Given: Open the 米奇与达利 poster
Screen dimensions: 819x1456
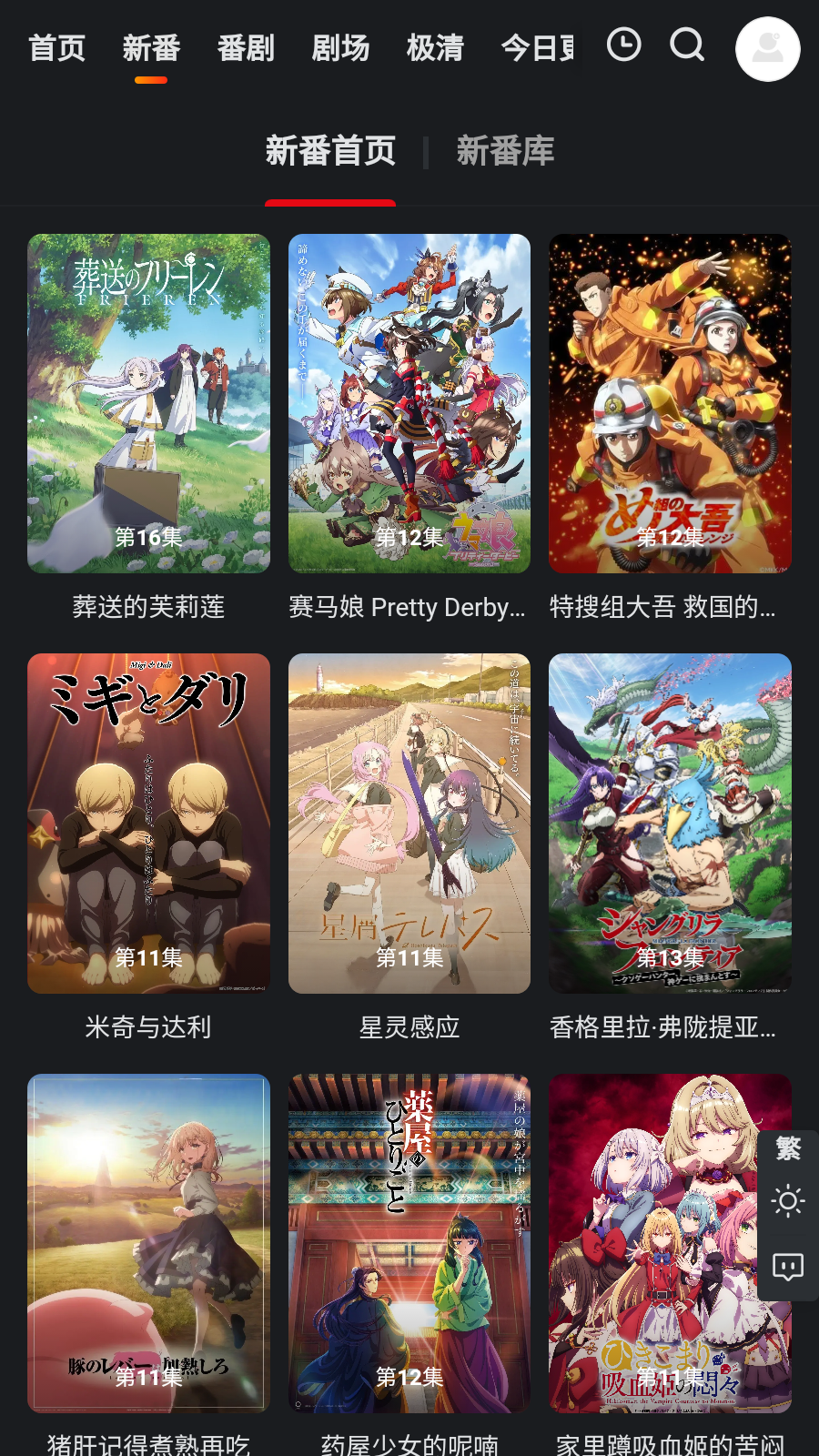Looking at the screenshot, I should [148, 823].
